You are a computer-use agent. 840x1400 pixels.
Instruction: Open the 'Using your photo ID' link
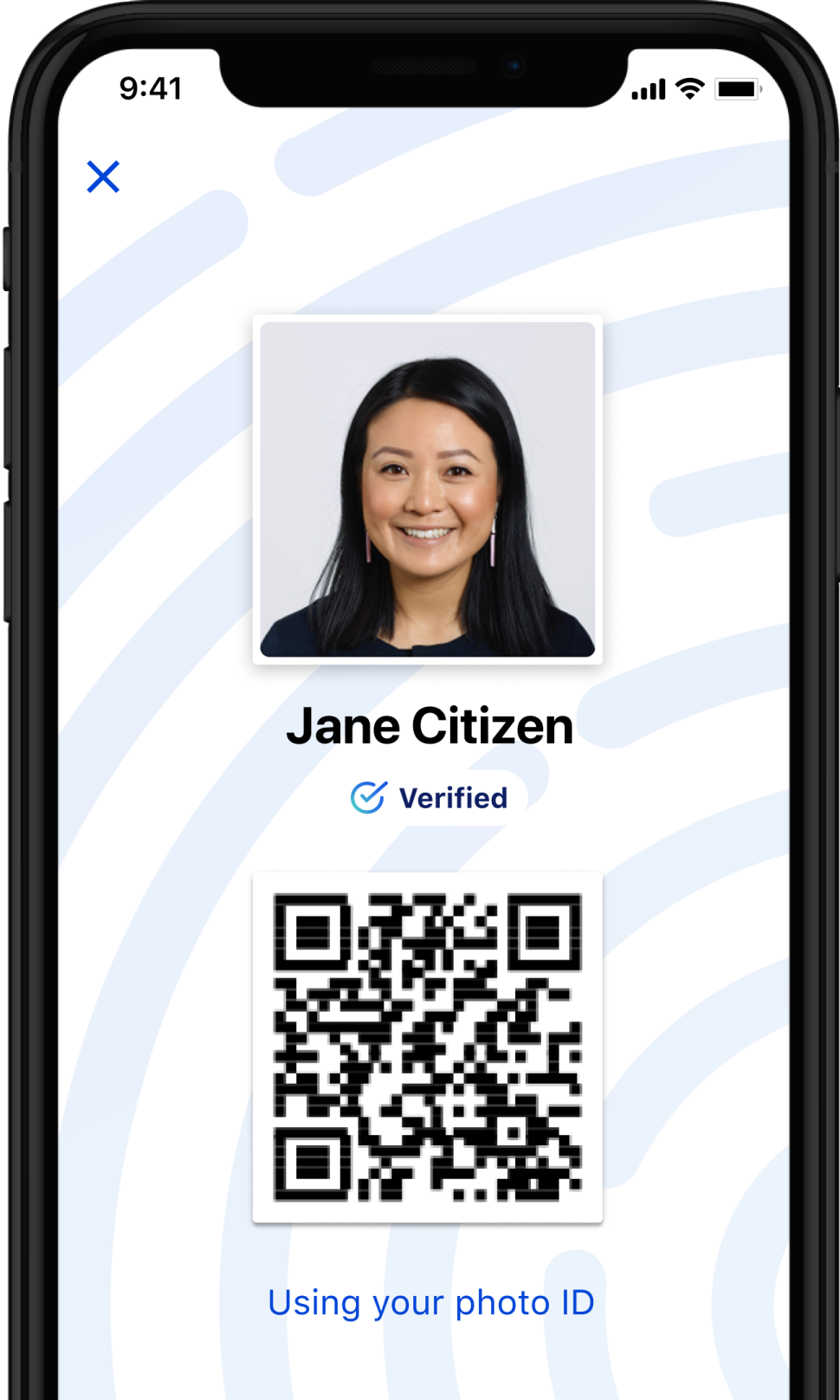tap(430, 1302)
